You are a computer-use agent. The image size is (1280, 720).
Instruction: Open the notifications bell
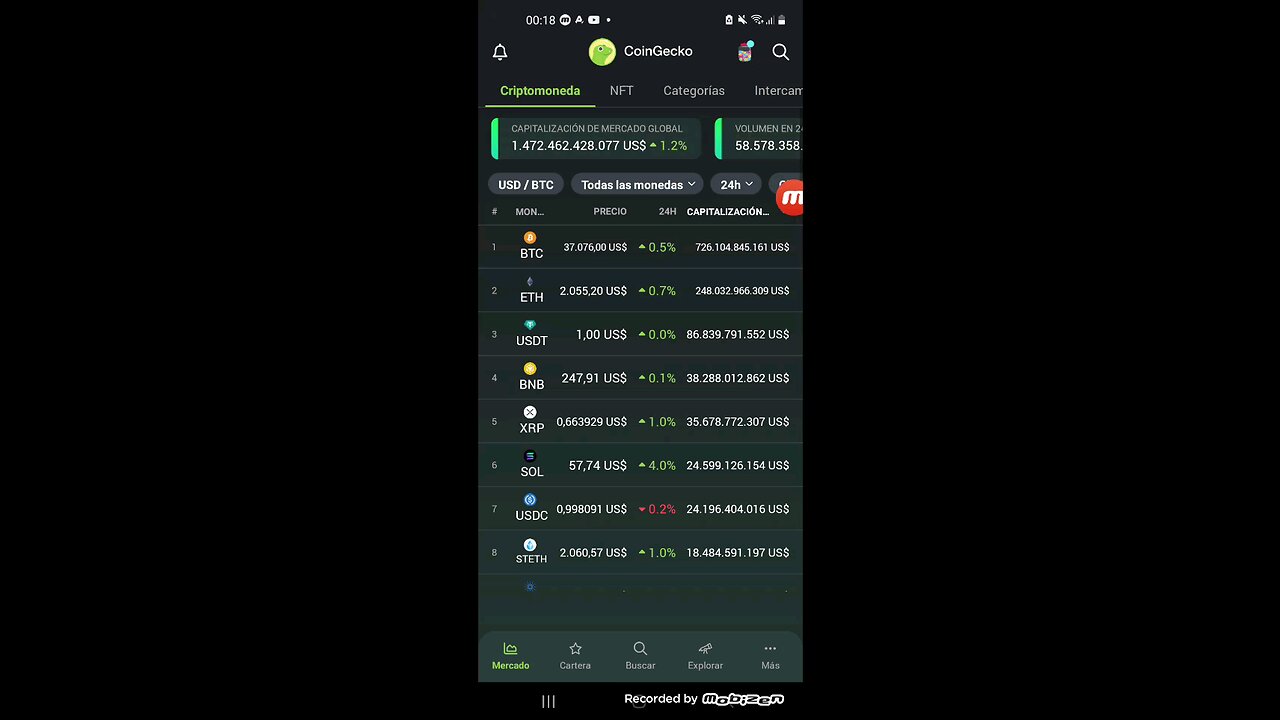click(500, 52)
